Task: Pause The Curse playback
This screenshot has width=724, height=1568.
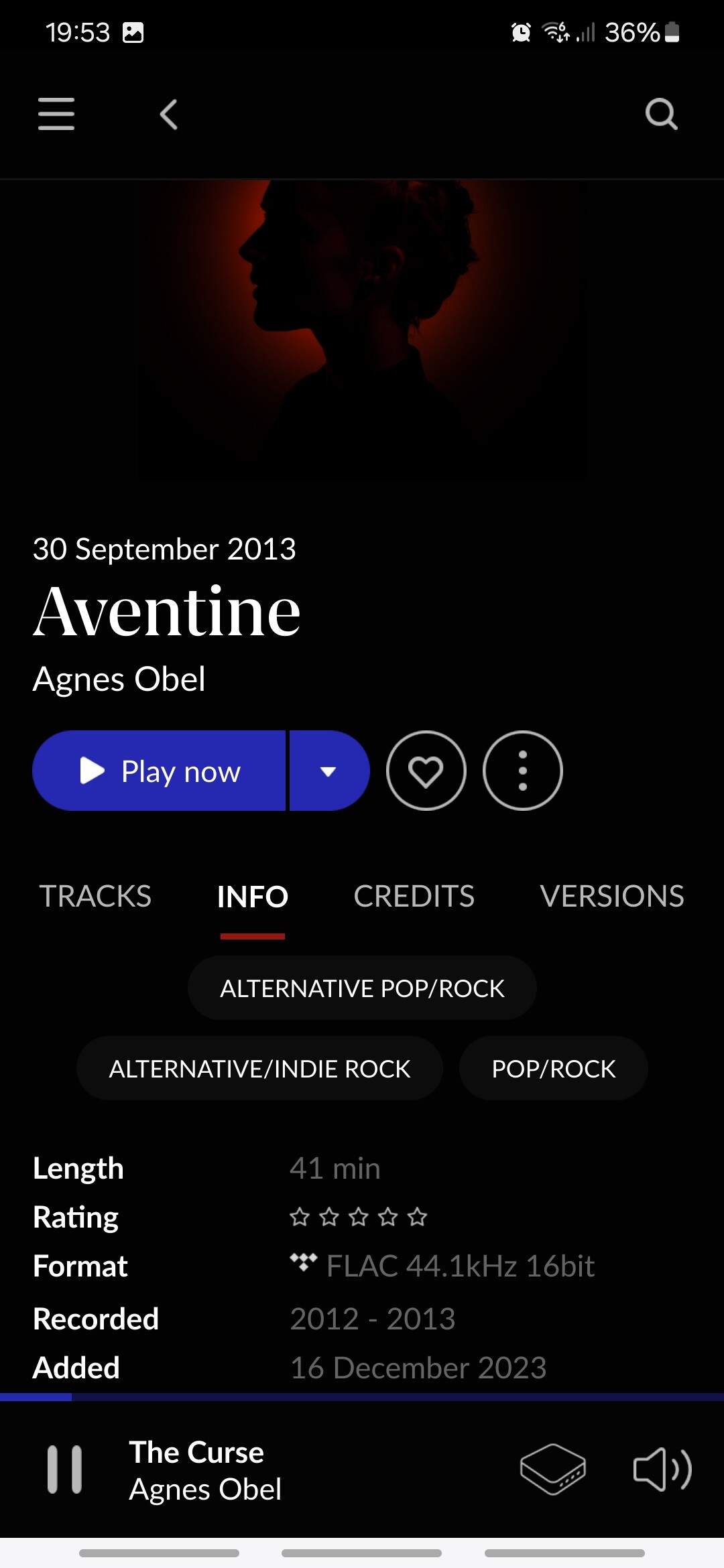Action: click(x=64, y=1469)
